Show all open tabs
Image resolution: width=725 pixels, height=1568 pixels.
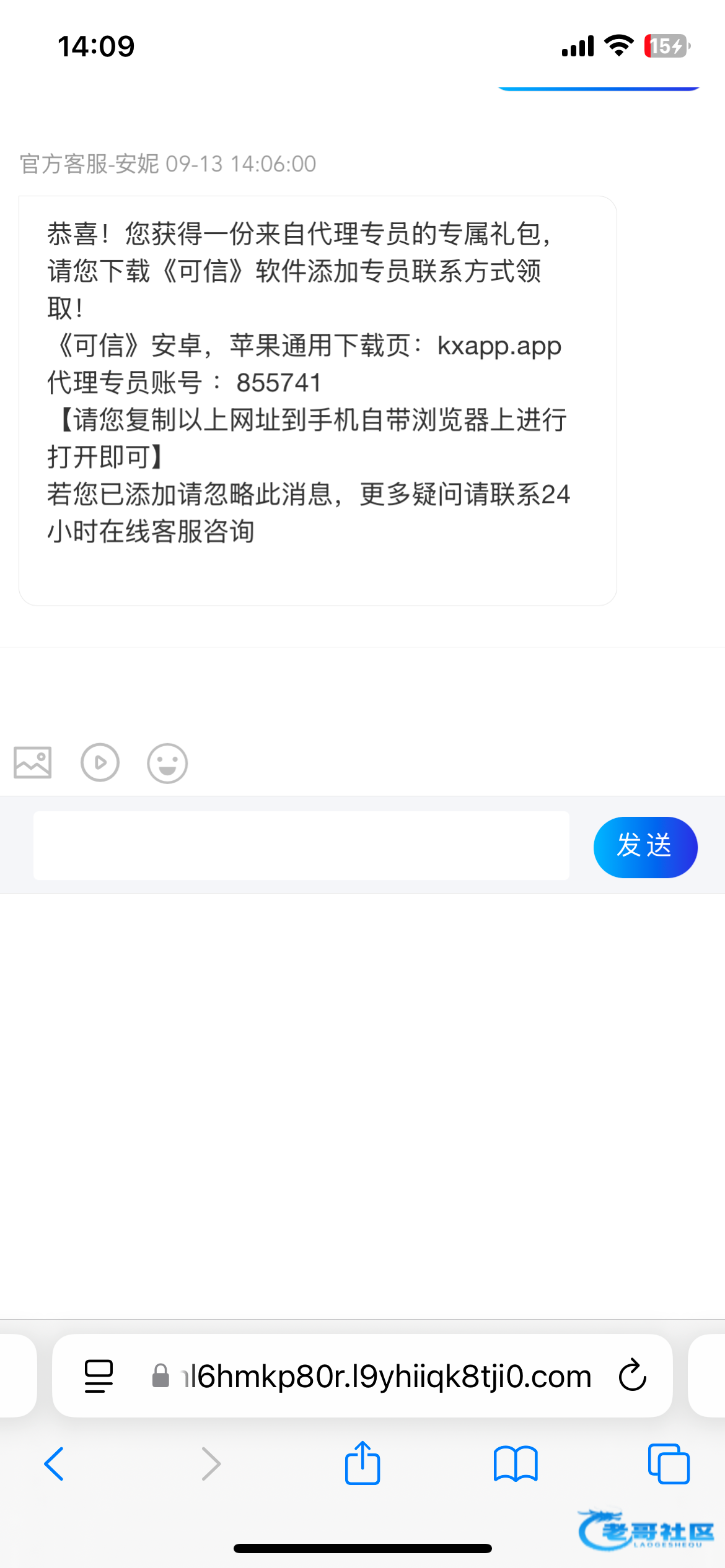668,1464
